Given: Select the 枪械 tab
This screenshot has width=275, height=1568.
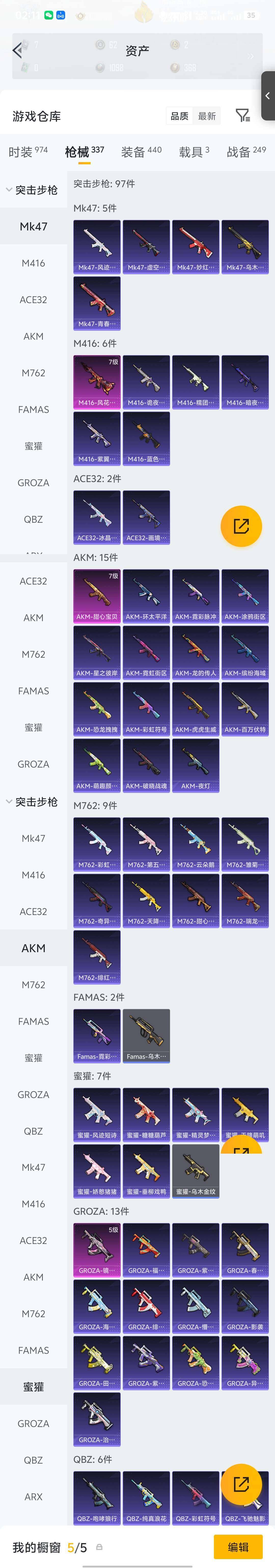Looking at the screenshot, I should 84,152.
